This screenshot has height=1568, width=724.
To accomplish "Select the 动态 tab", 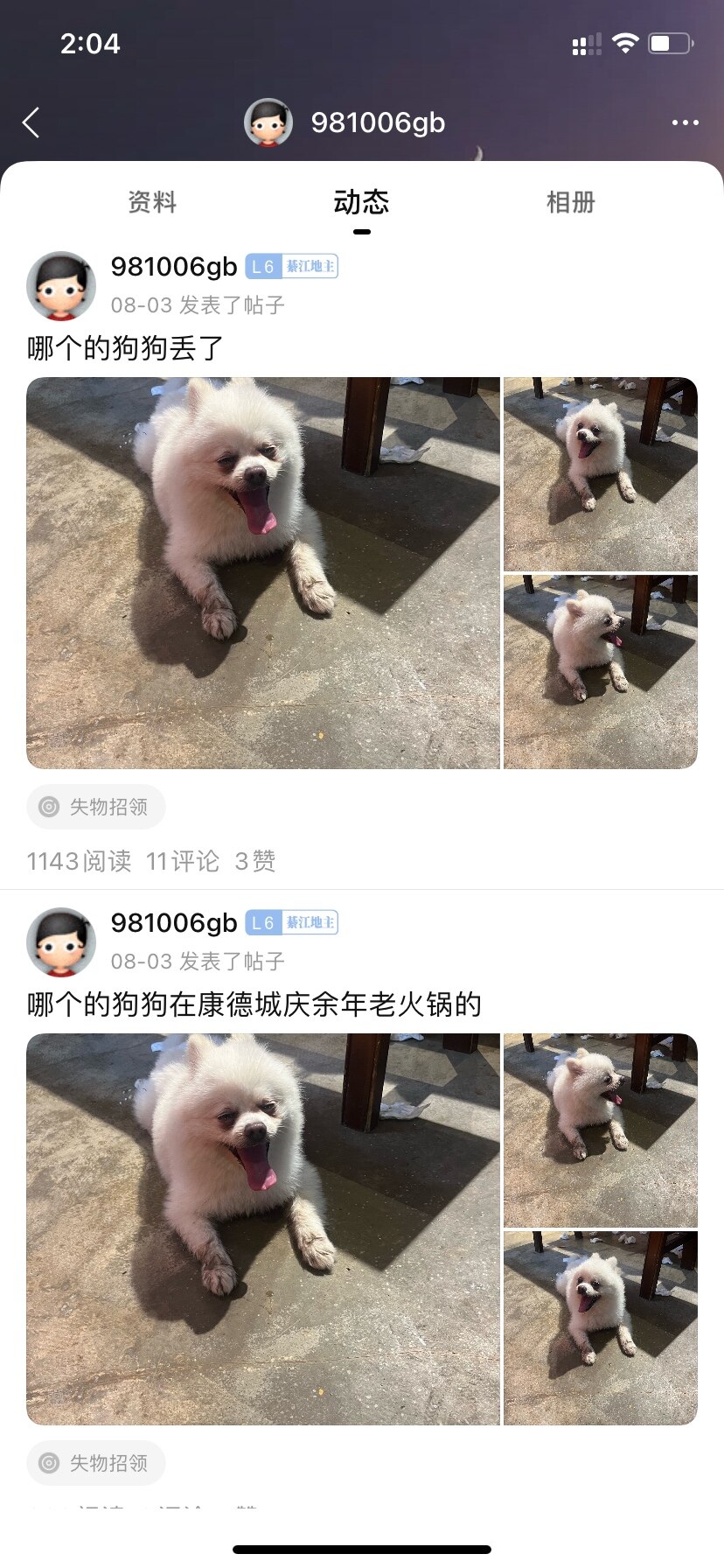I will click(x=361, y=203).
